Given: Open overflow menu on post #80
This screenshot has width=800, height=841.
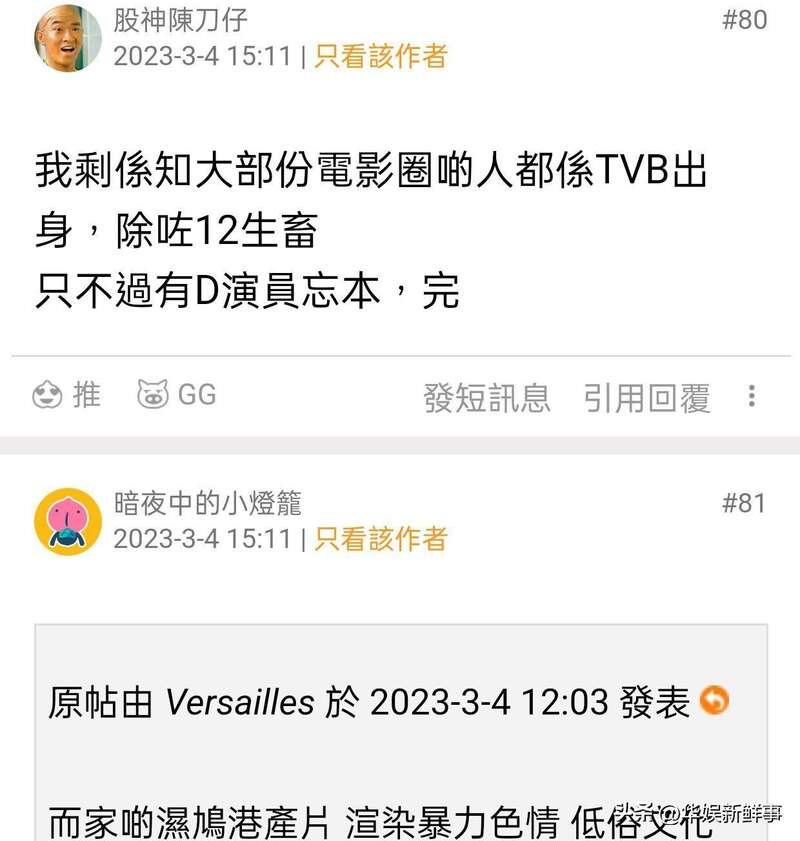Looking at the screenshot, I should pyautogui.click(x=751, y=397).
